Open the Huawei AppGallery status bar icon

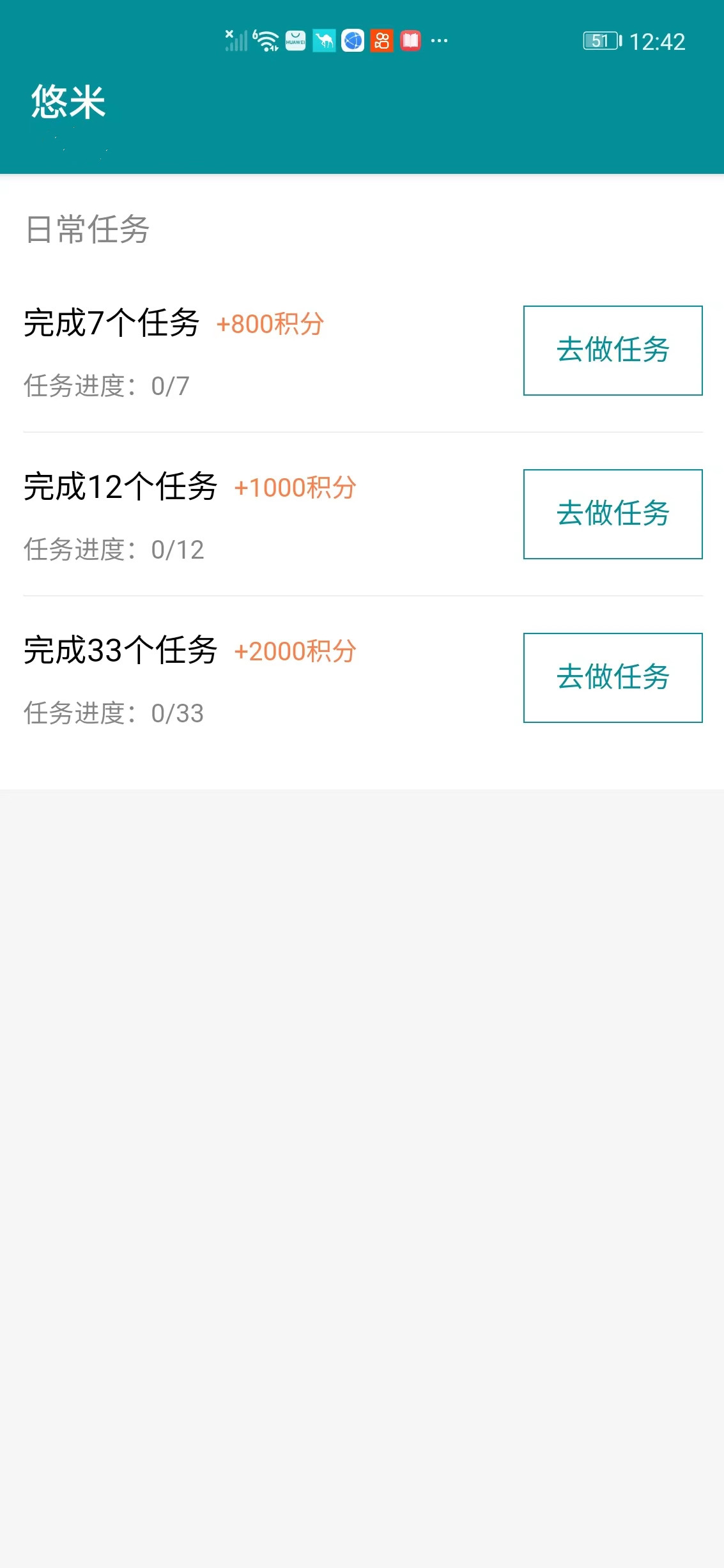tap(295, 40)
